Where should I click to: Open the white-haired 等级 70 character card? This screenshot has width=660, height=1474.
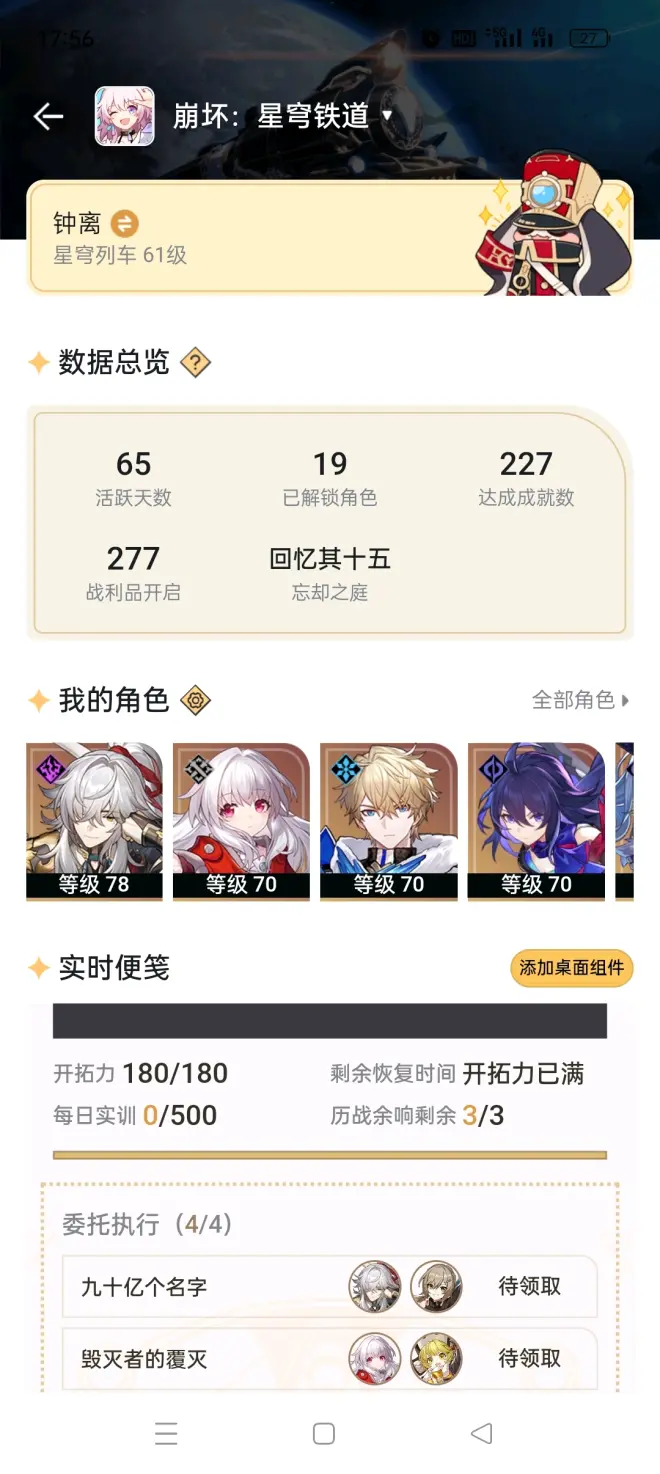pyautogui.click(x=241, y=821)
